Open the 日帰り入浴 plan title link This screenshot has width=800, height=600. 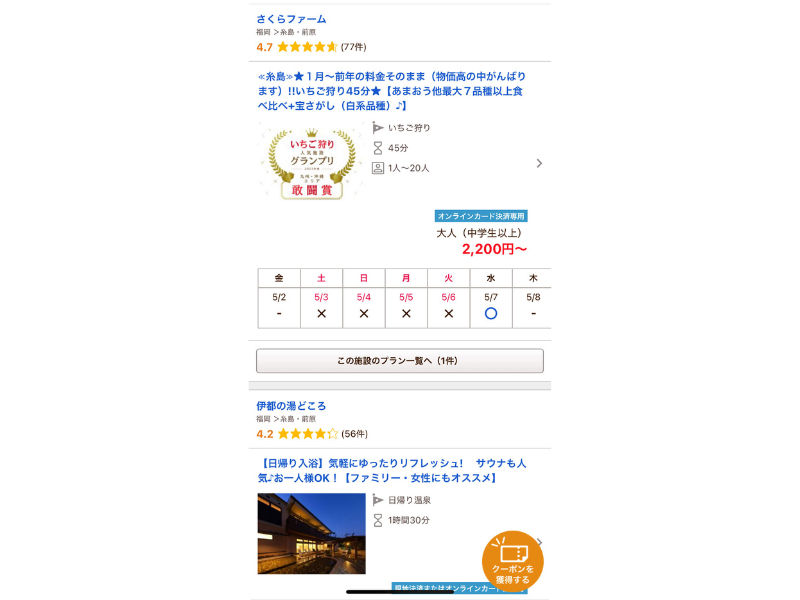click(391, 470)
